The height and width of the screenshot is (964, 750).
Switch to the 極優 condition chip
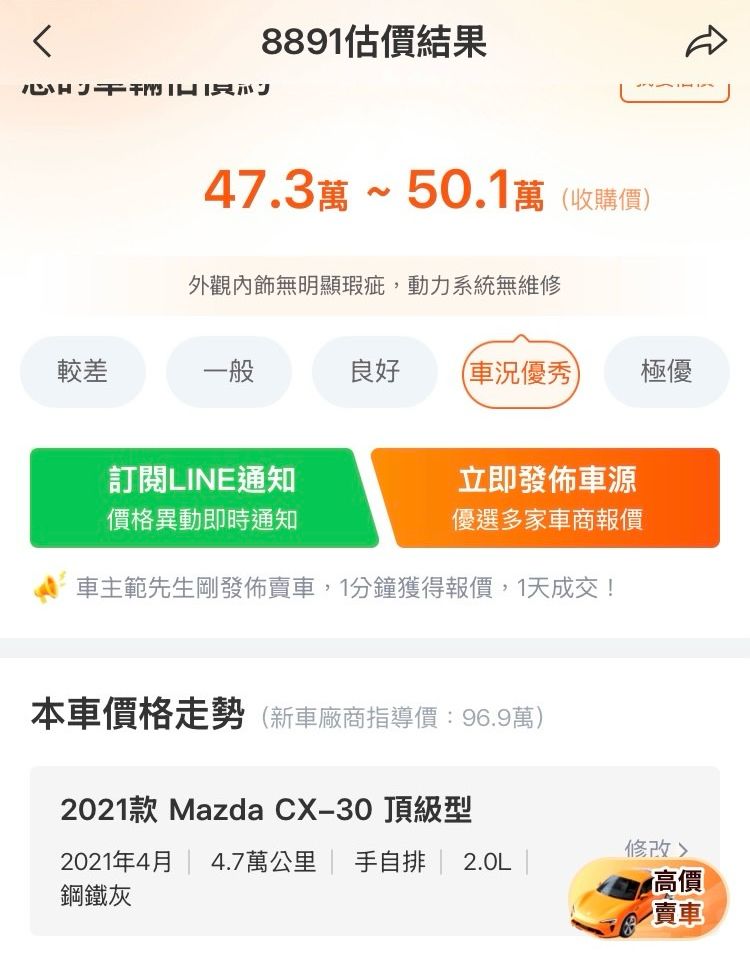pyautogui.click(x=666, y=372)
